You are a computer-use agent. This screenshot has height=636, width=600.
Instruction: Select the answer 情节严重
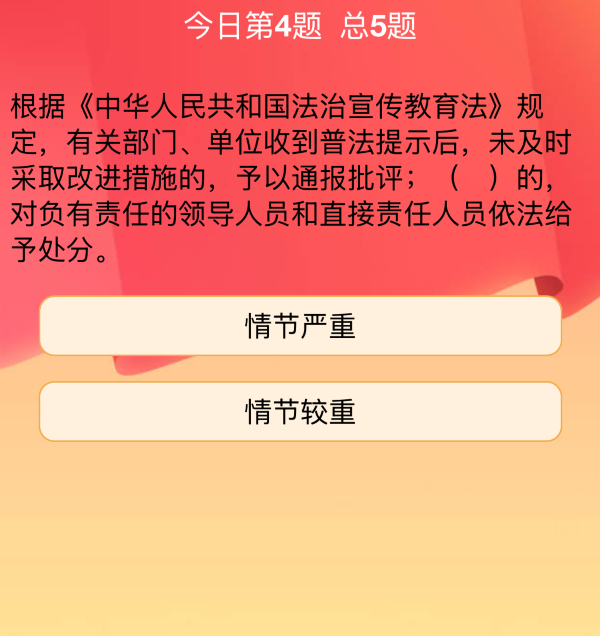300,326
